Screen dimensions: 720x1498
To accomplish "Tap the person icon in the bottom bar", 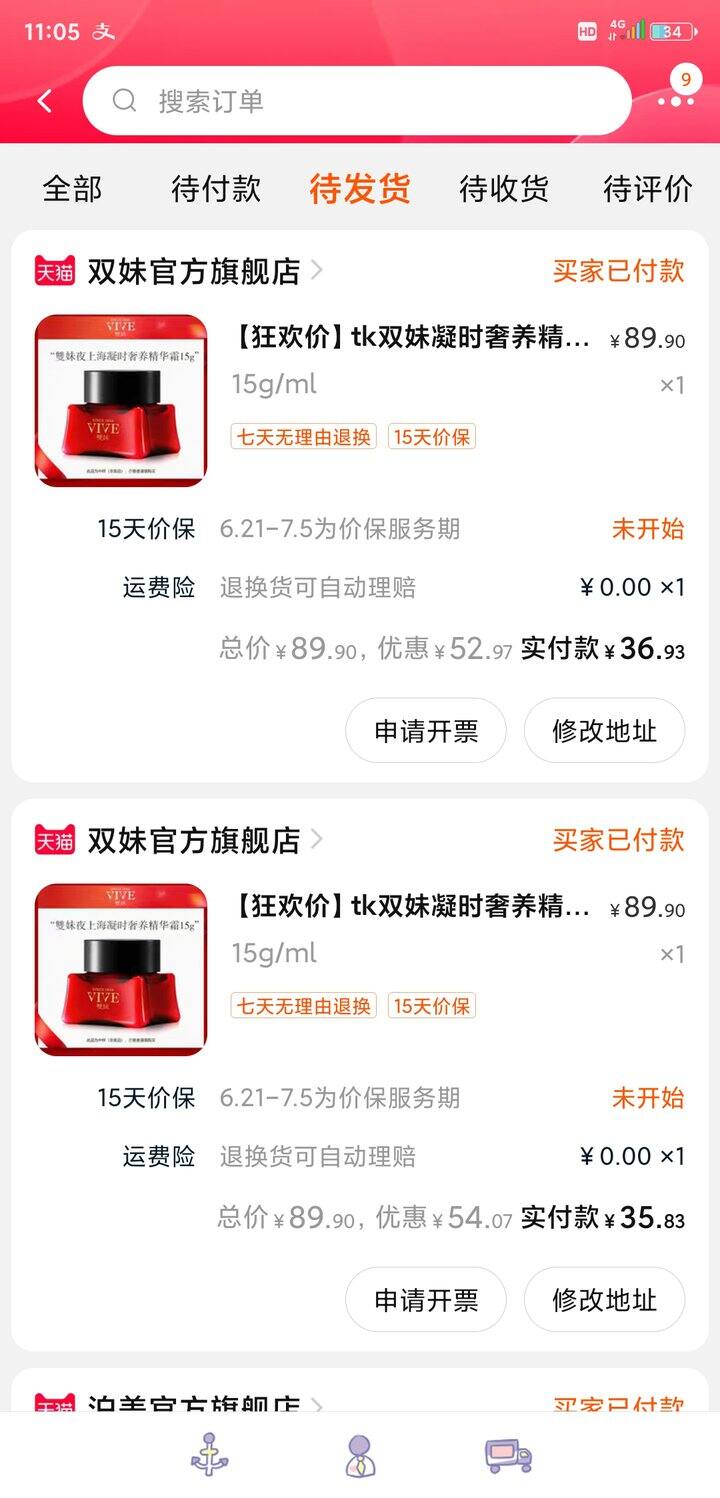I will [x=359, y=1455].
